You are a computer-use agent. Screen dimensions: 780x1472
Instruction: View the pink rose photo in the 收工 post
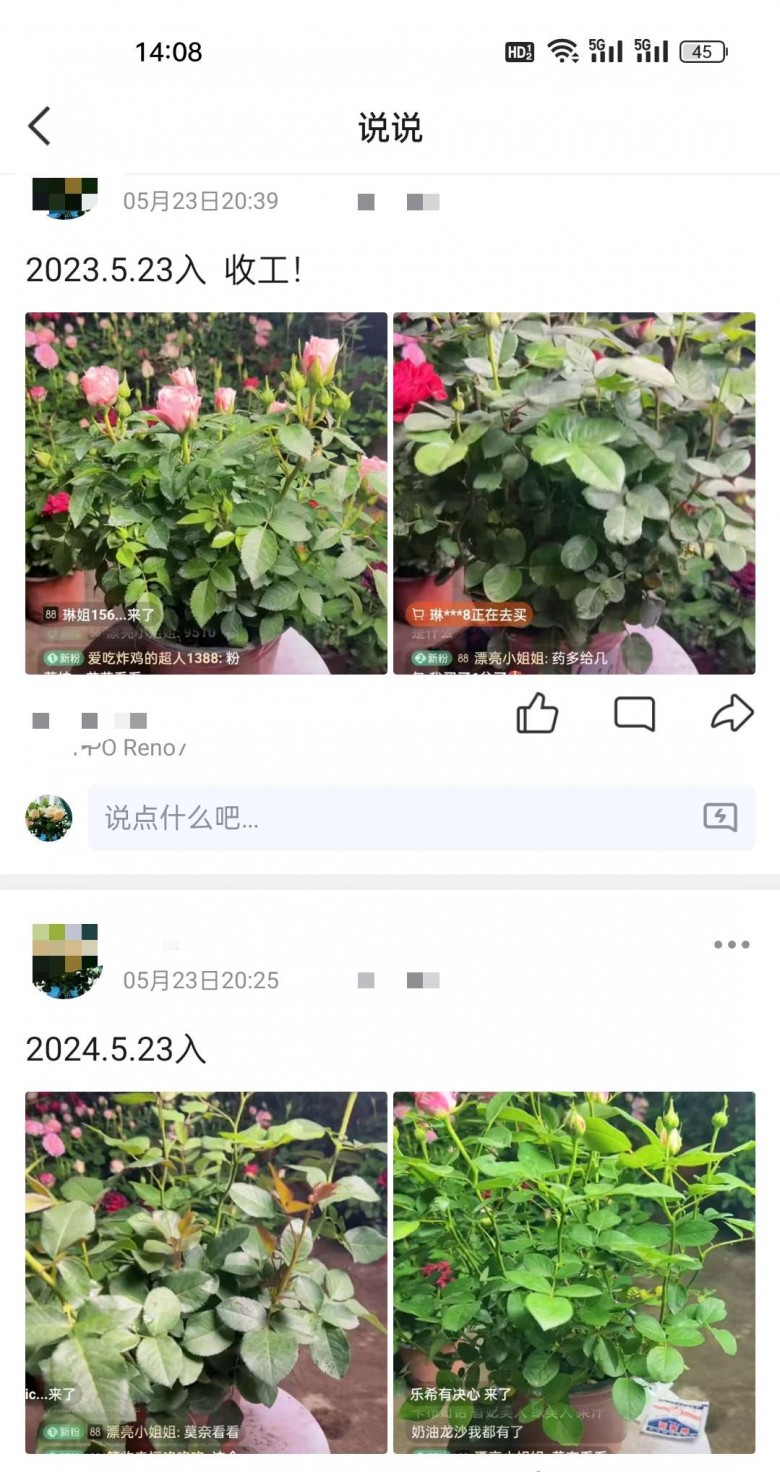click(206, 493)
